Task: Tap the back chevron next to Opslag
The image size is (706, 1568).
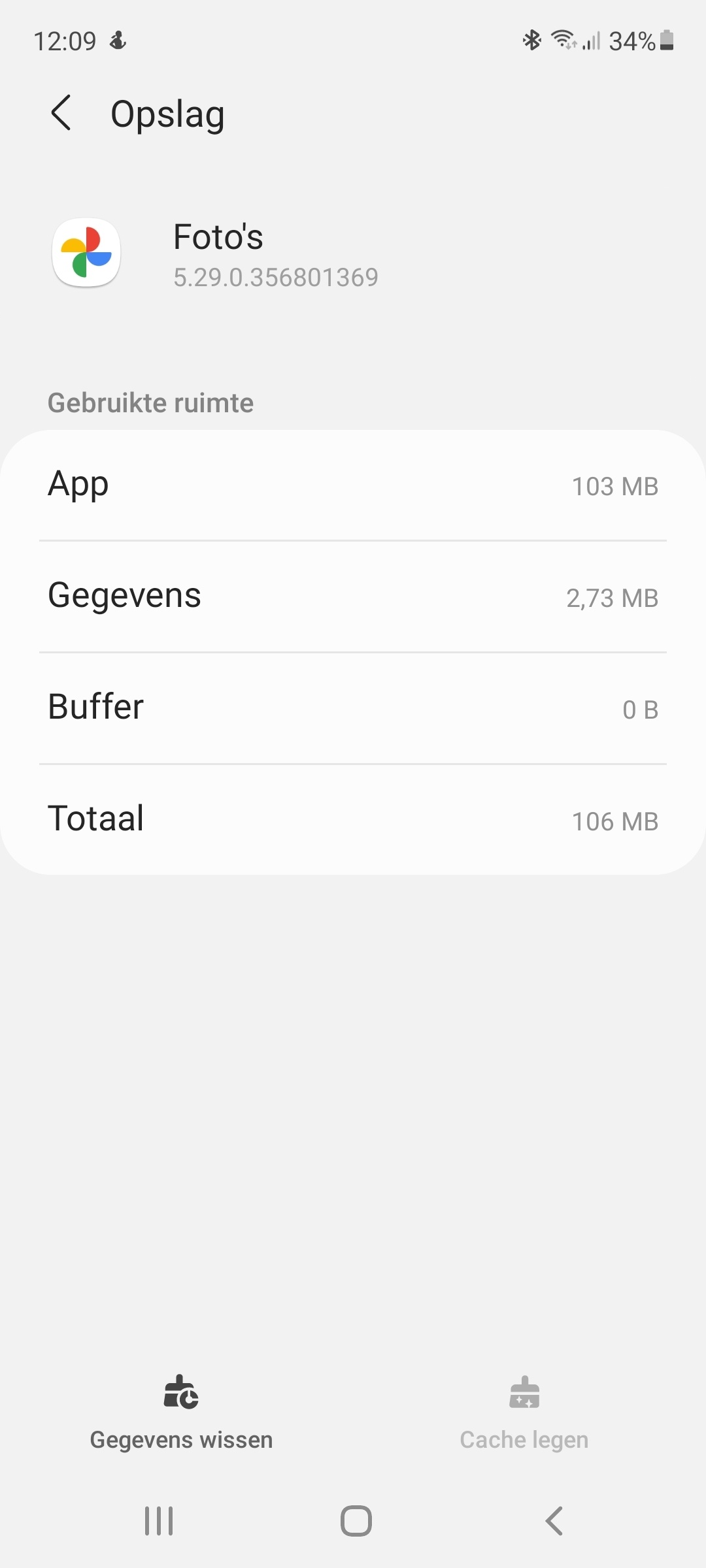Action: (x=62, y=113)
